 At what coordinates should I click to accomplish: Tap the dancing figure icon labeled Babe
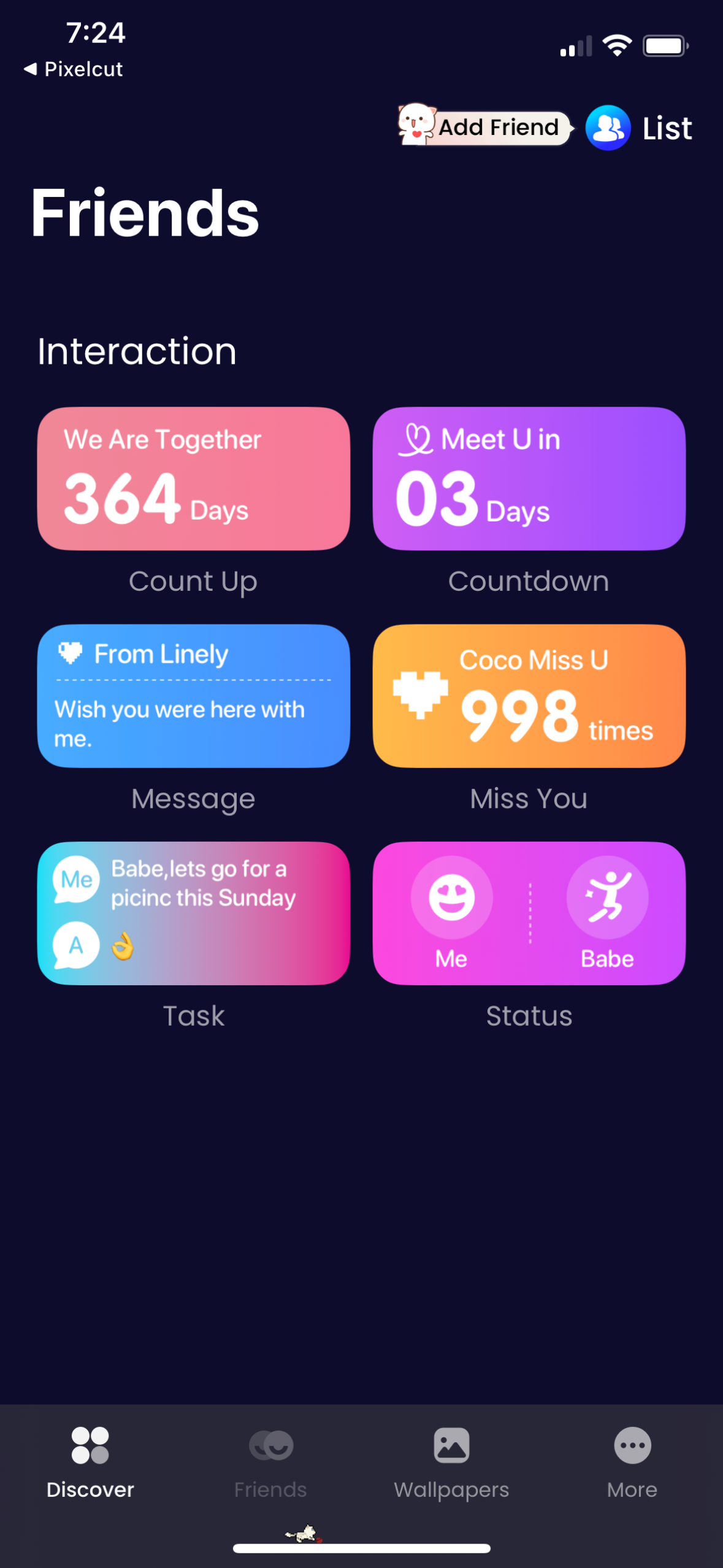[606, 897]
